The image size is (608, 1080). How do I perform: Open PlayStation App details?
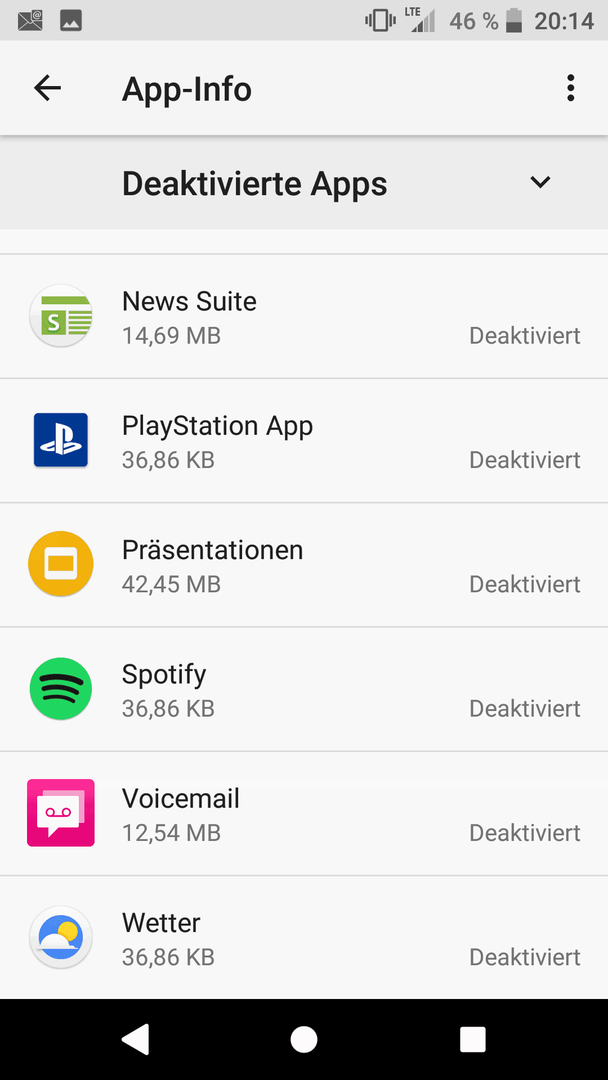[304, 441]
